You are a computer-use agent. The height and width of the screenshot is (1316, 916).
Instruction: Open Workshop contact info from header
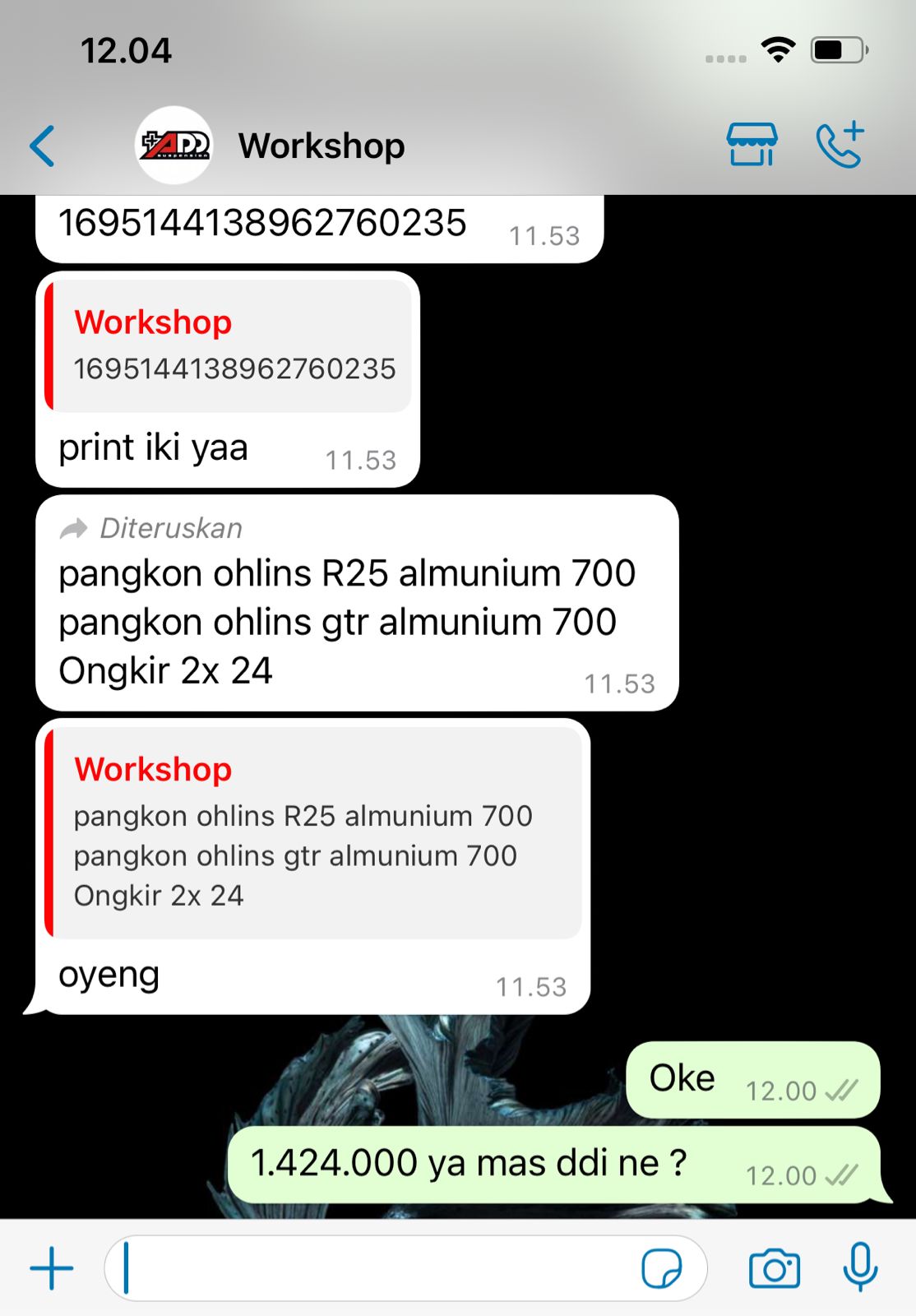point(321,146)
